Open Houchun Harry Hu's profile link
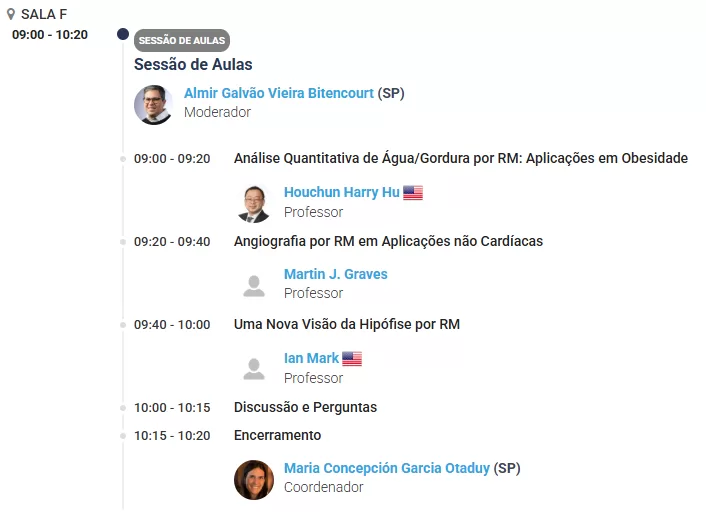 click(x=341, y=192)
